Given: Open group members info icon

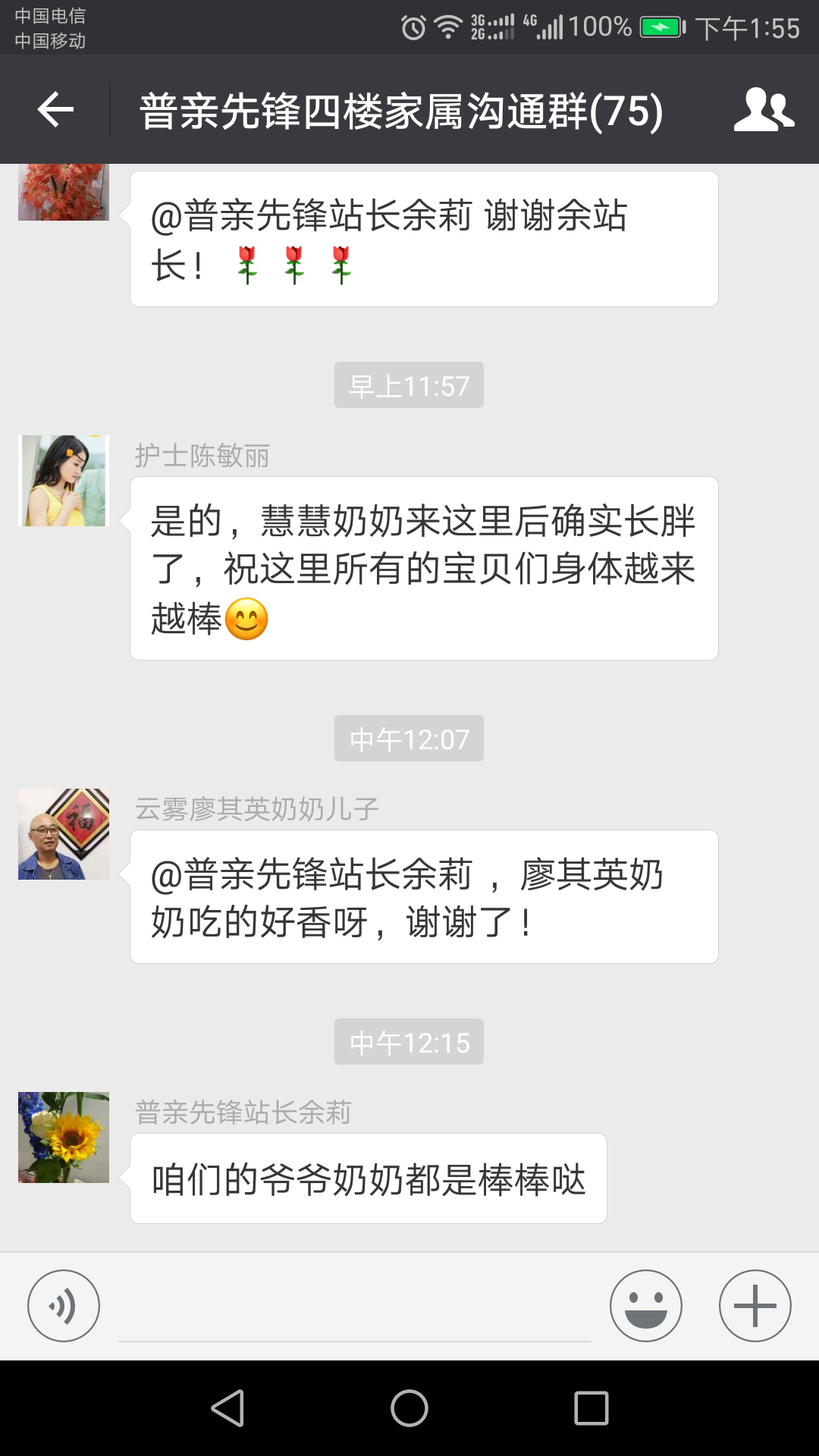Looking at the screenshot, I should pyautogui.click(x=764, y=110).
